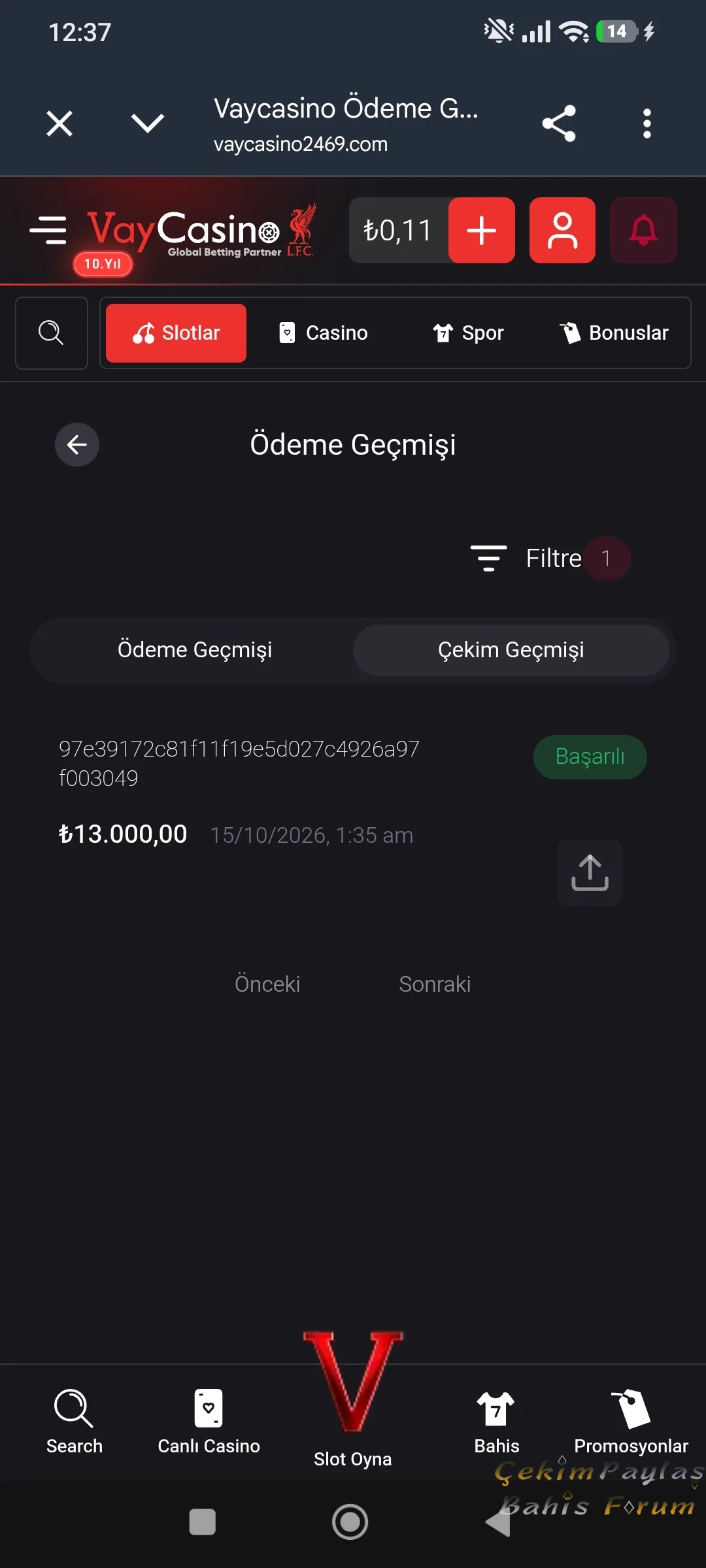This screenshot has height=1568, width=706.
Task: Tap the system home button
Action: click(350, 1522)
